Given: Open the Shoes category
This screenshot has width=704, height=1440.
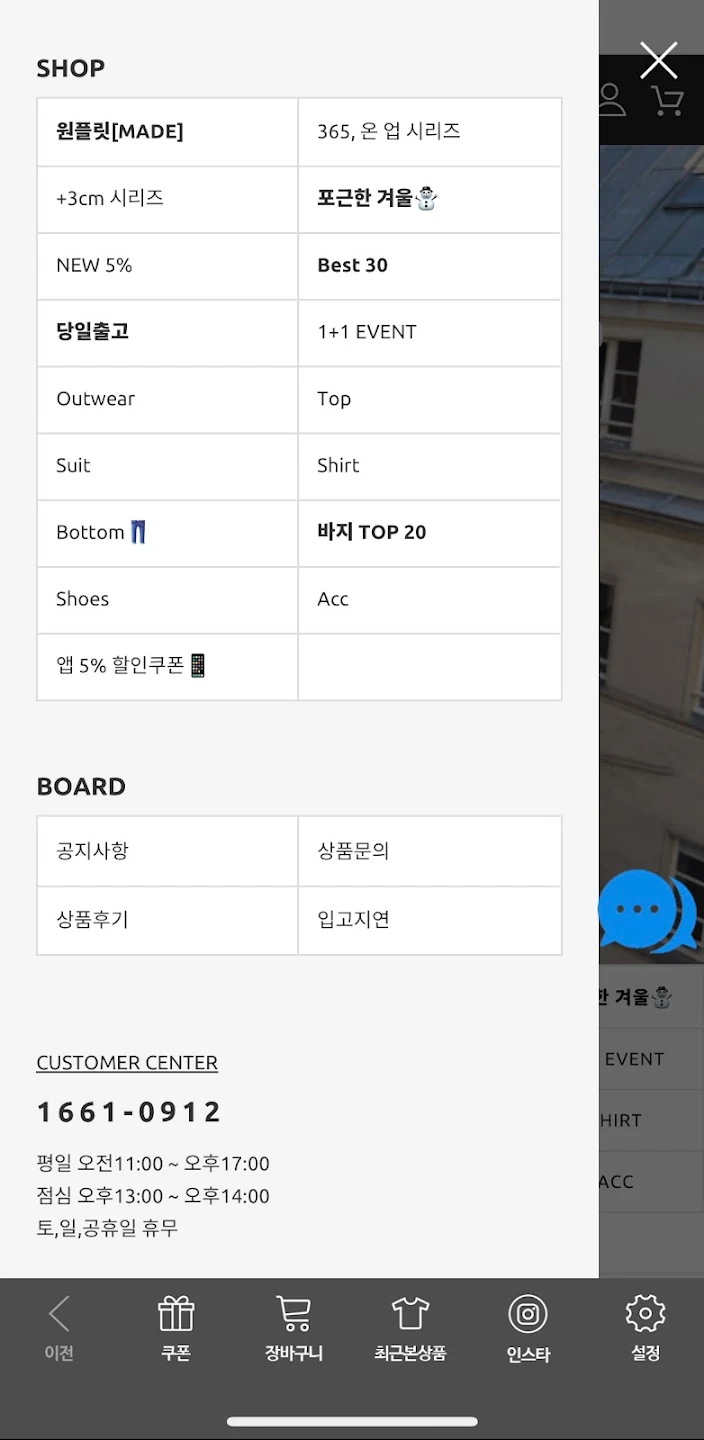Looking at the screenshot, I should [x=167, y=599].
